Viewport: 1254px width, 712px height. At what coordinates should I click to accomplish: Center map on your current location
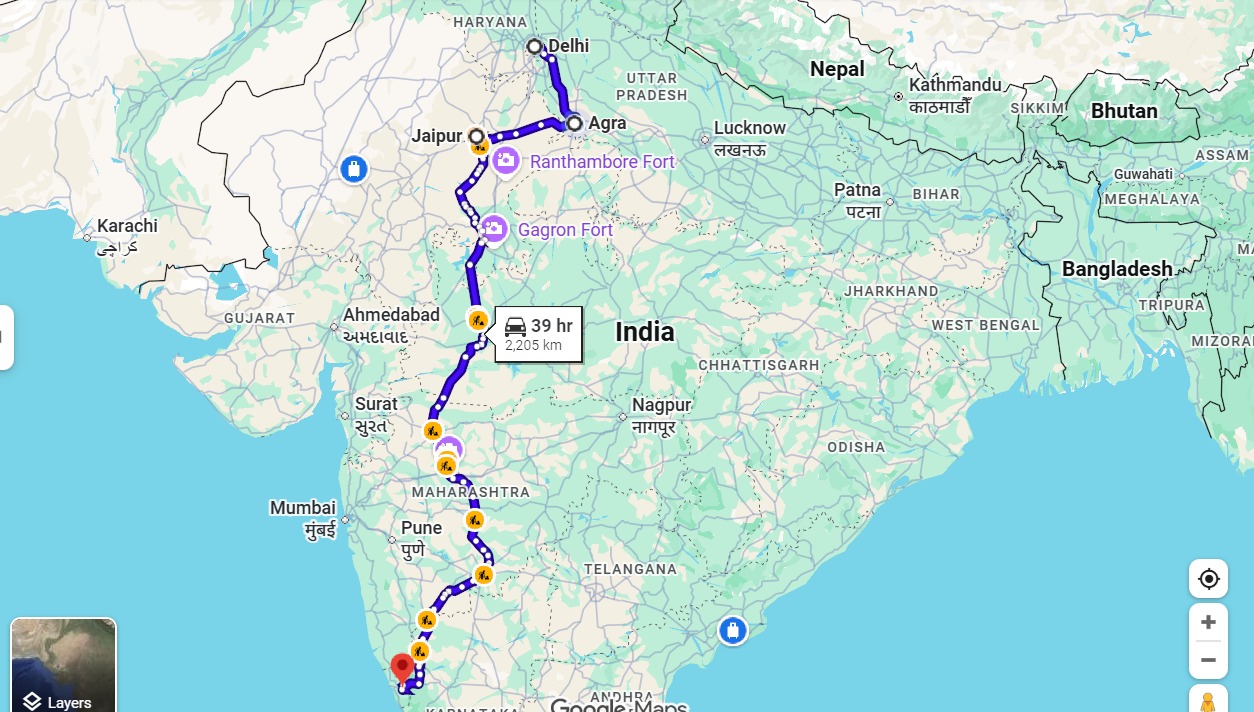point(1208,579)
